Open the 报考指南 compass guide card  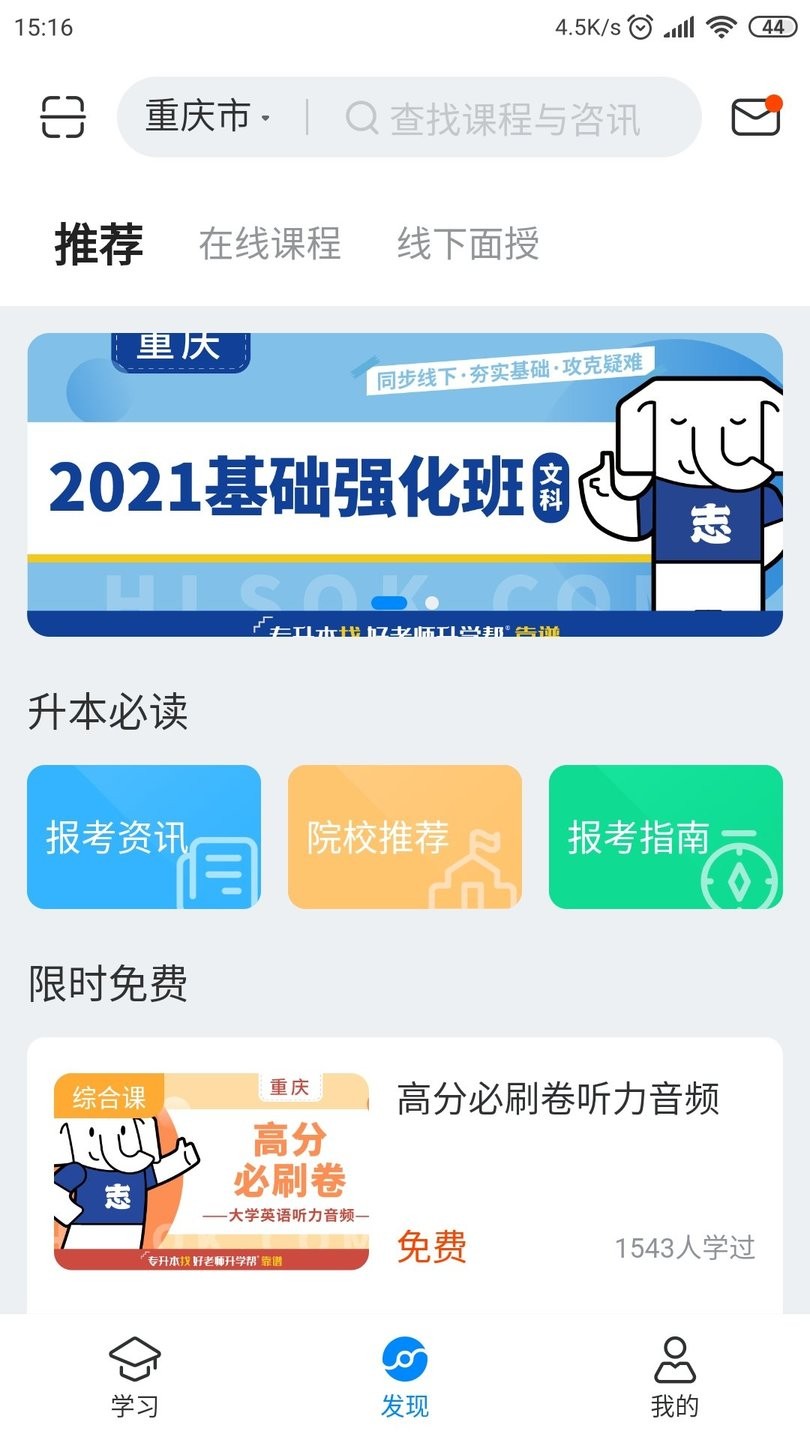[665, 837]
